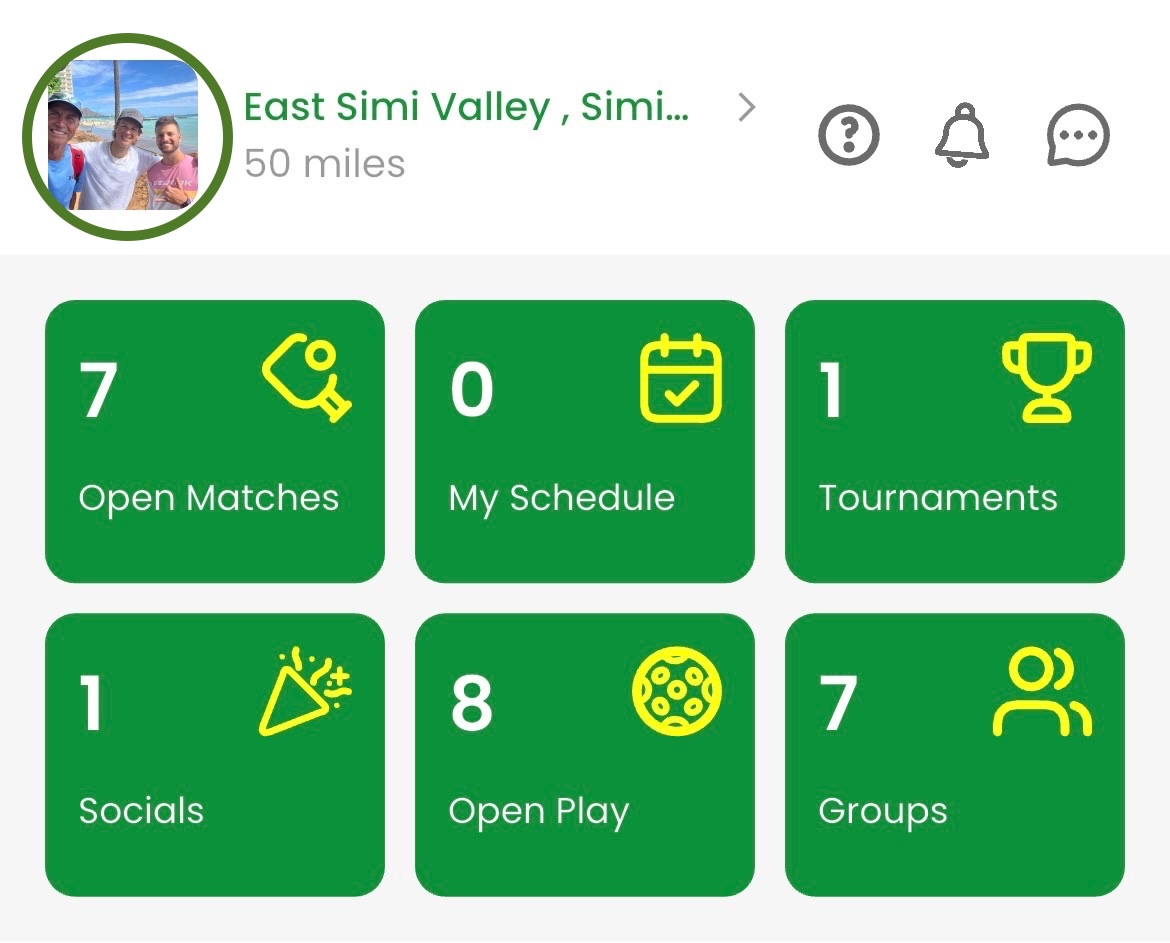Image resolution: width=1170 pixels, height=943 pixels.
Task: Open the notifications bell
Action: [x=962, y=135]
